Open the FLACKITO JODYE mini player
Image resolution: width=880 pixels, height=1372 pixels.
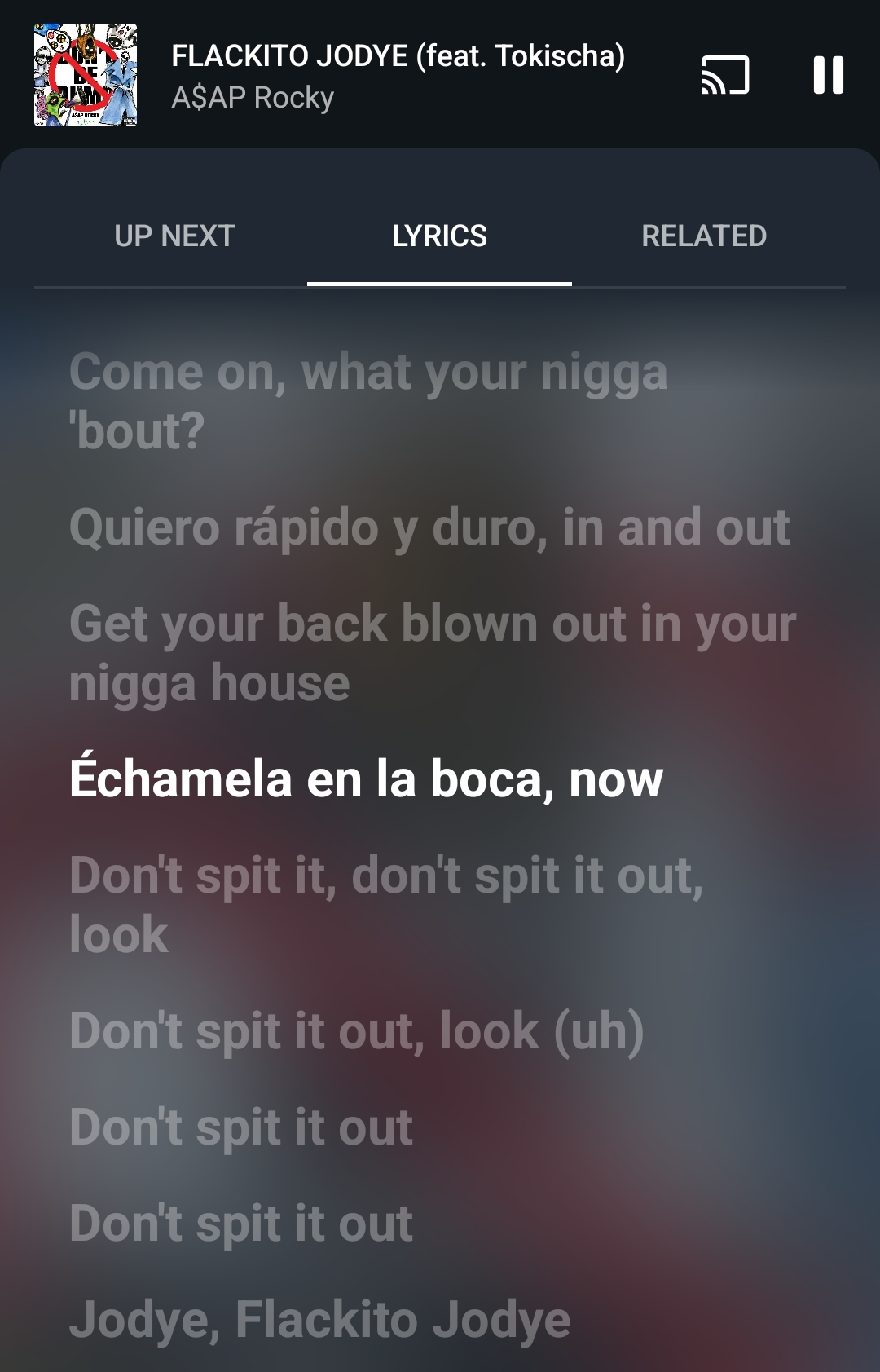[x=398, y=75]
